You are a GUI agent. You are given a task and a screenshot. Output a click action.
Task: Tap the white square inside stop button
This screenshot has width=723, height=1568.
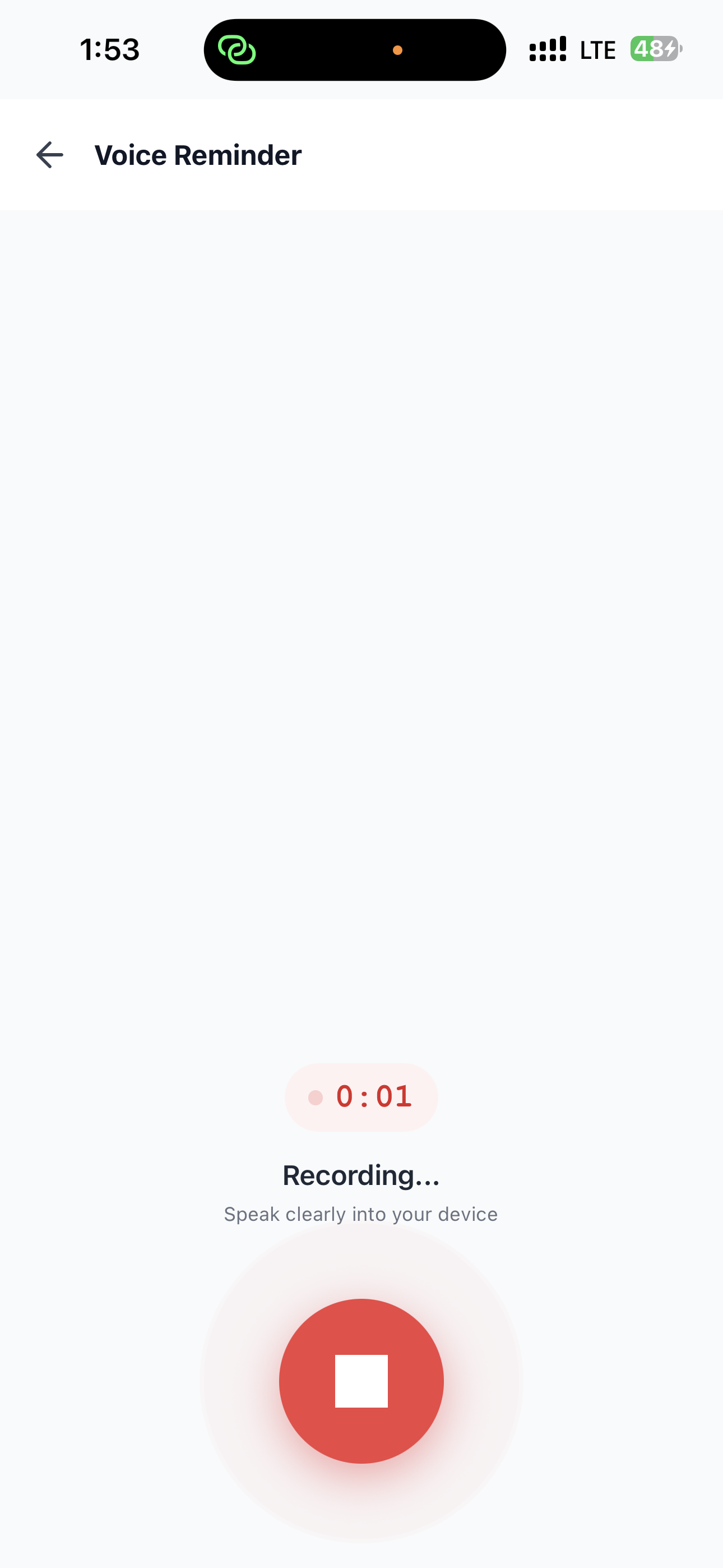click(361, 1380)
